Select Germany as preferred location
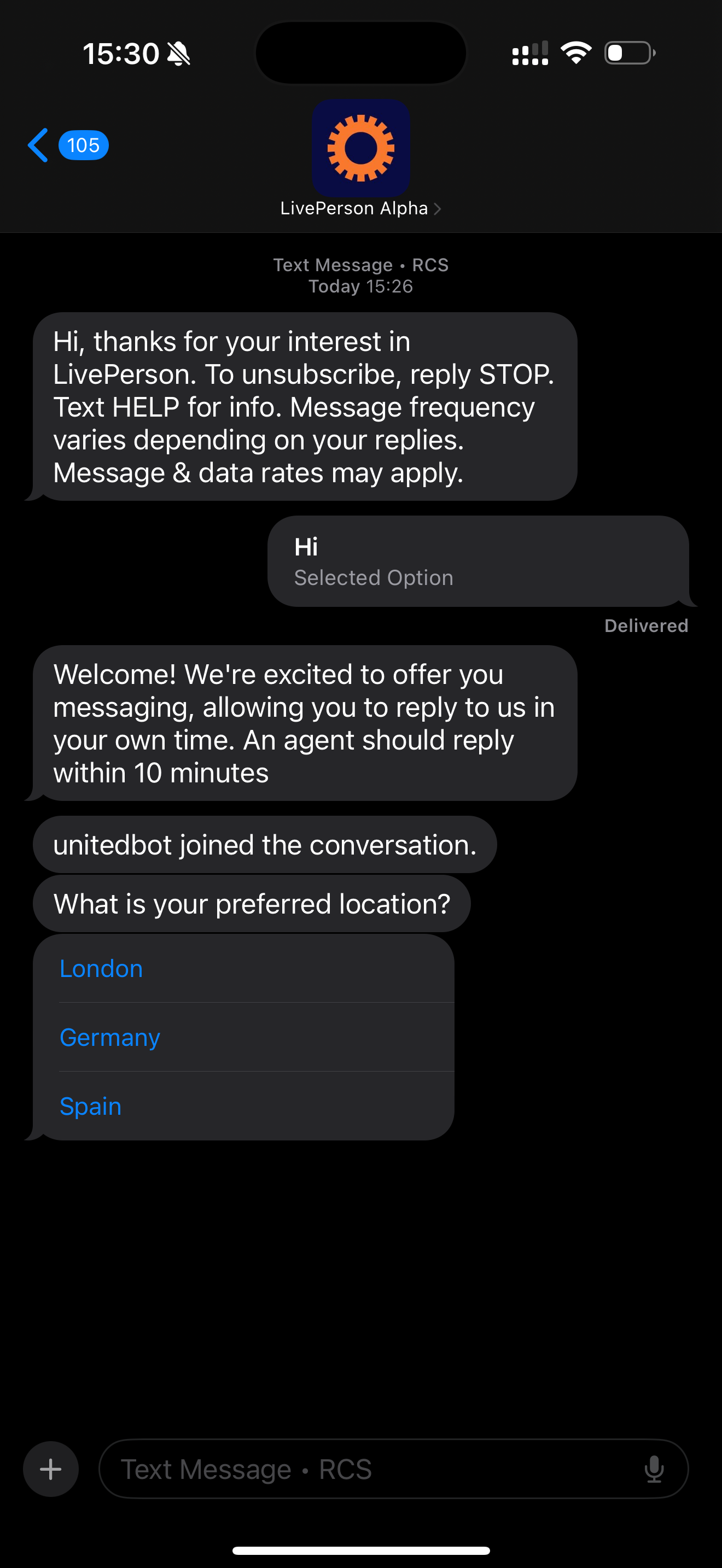The width and height of the screenshot is (722, 1568). (x=110, y=1037)
